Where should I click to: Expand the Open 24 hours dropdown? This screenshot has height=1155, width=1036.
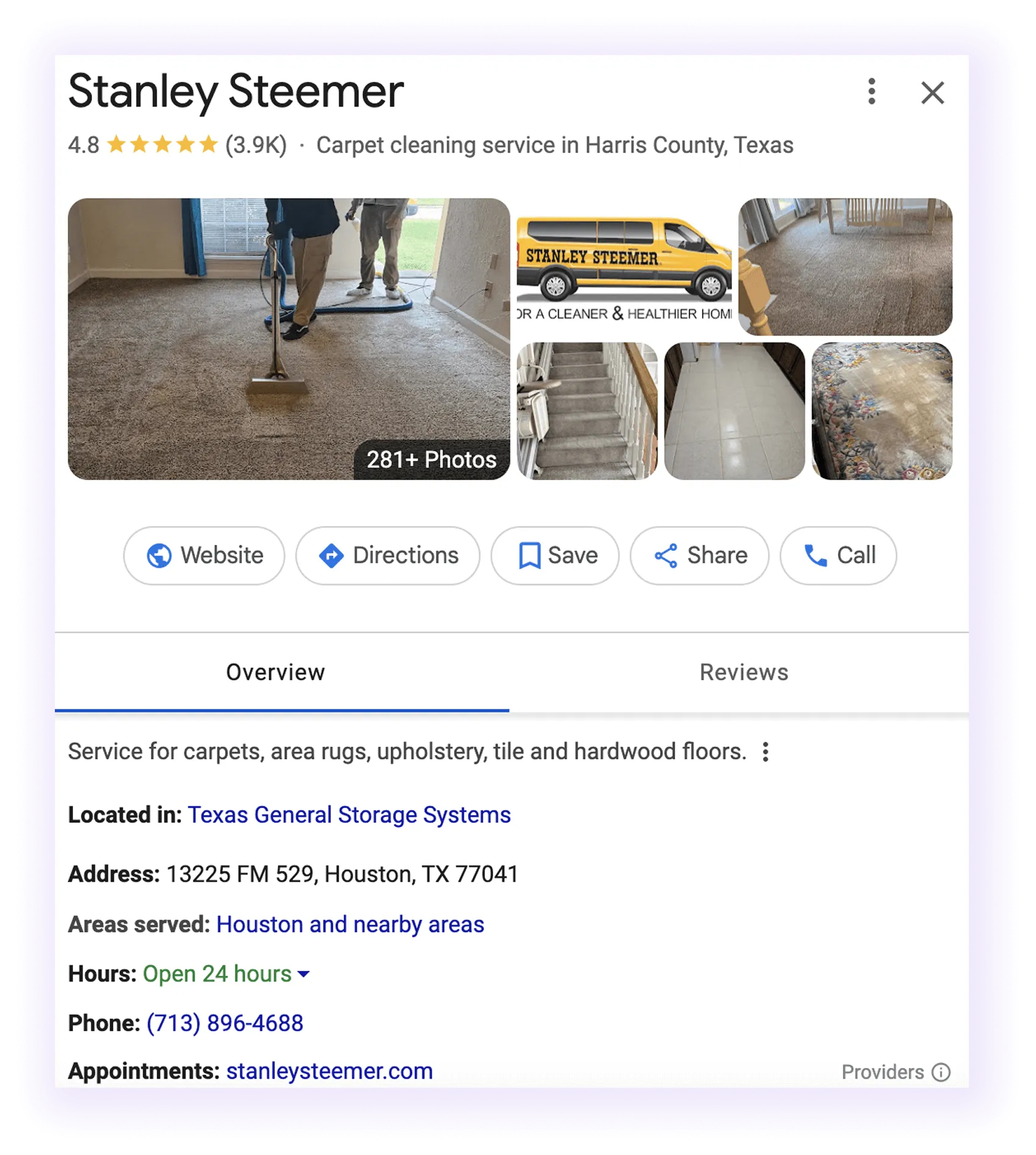[303, 973]
